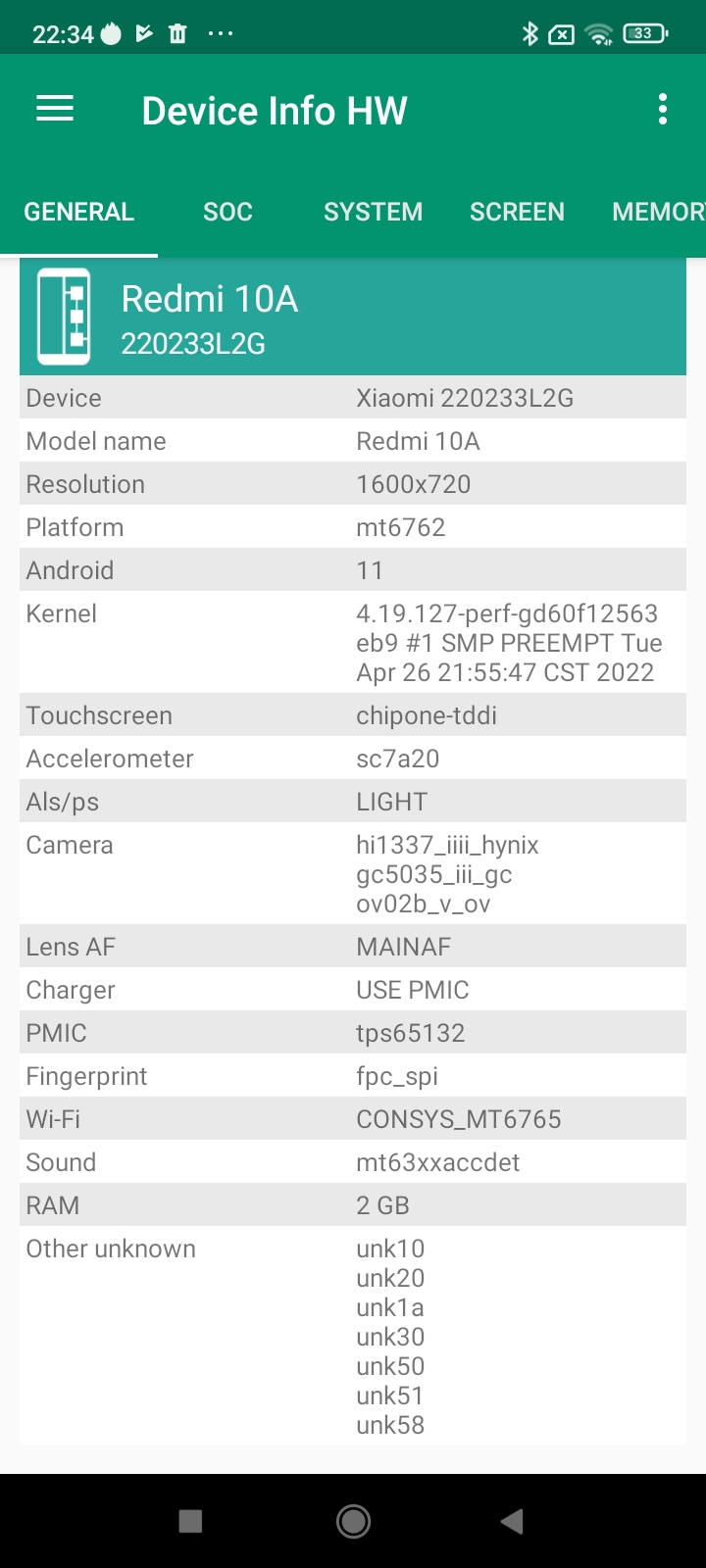Switch to the System tab
Image resolution: width=706 pixels, height=1568 pixels.
pyautogui.click(x=373, y=212)
